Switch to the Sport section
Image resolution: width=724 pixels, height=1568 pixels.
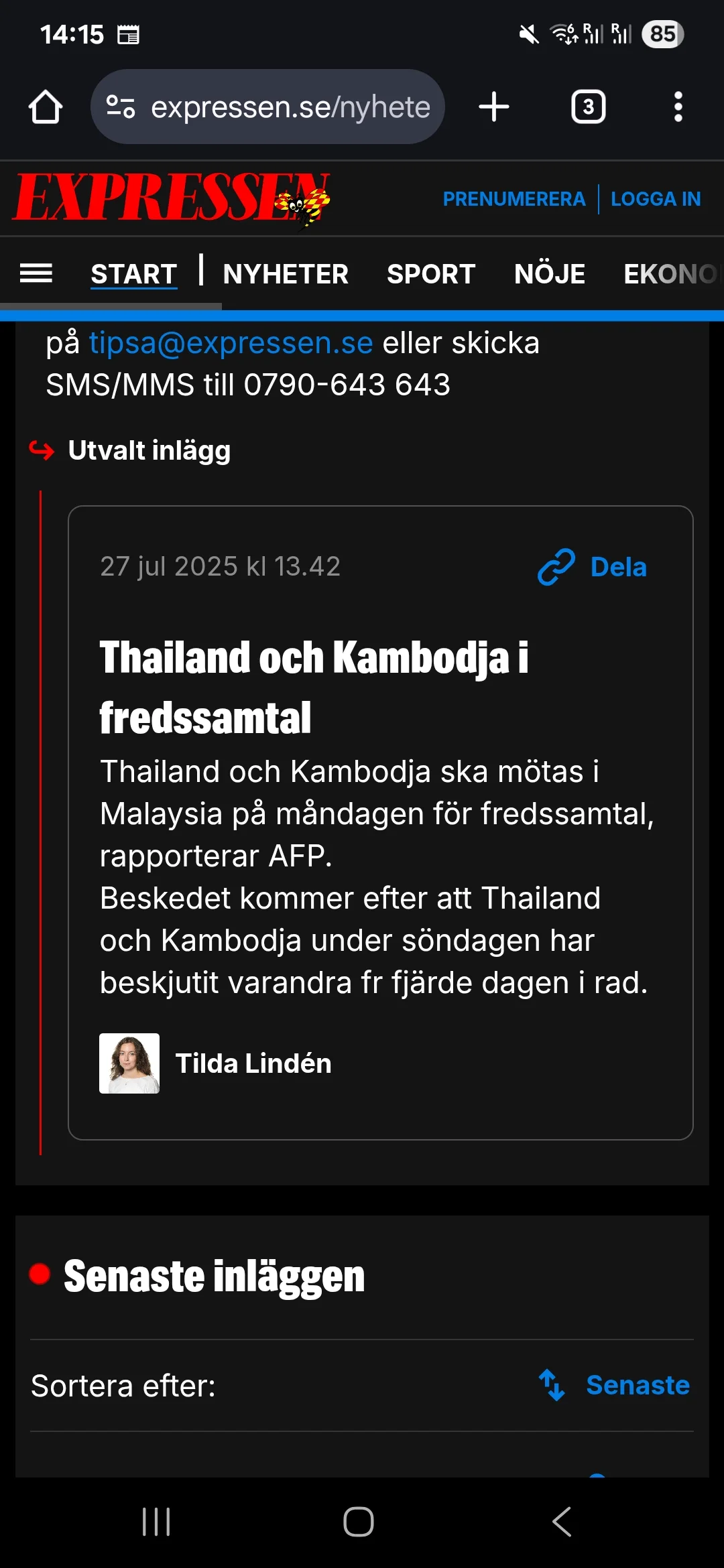tap(431, 274)
